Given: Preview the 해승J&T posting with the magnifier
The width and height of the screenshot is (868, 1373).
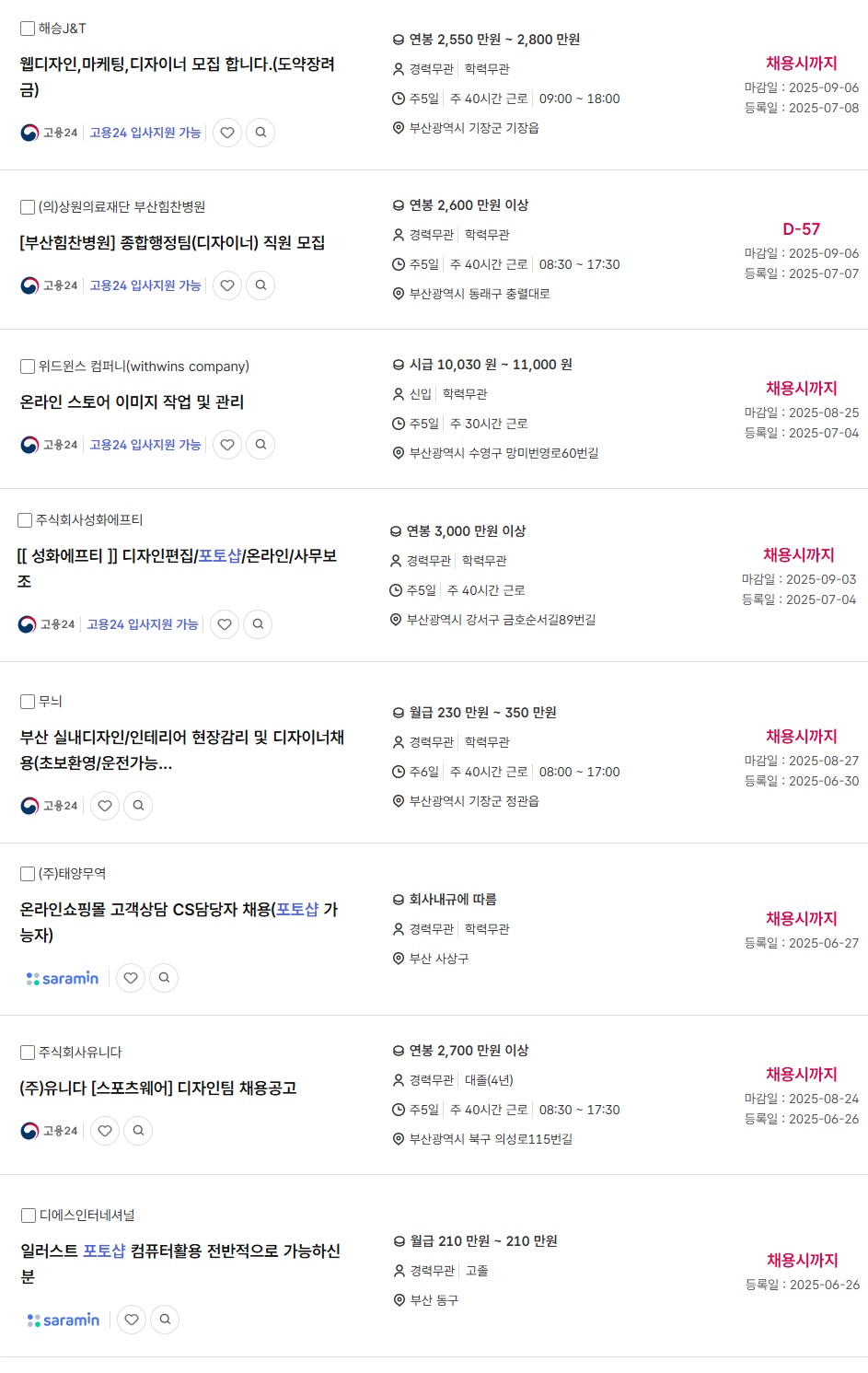Looking at the screenshot, I should 260,133.
